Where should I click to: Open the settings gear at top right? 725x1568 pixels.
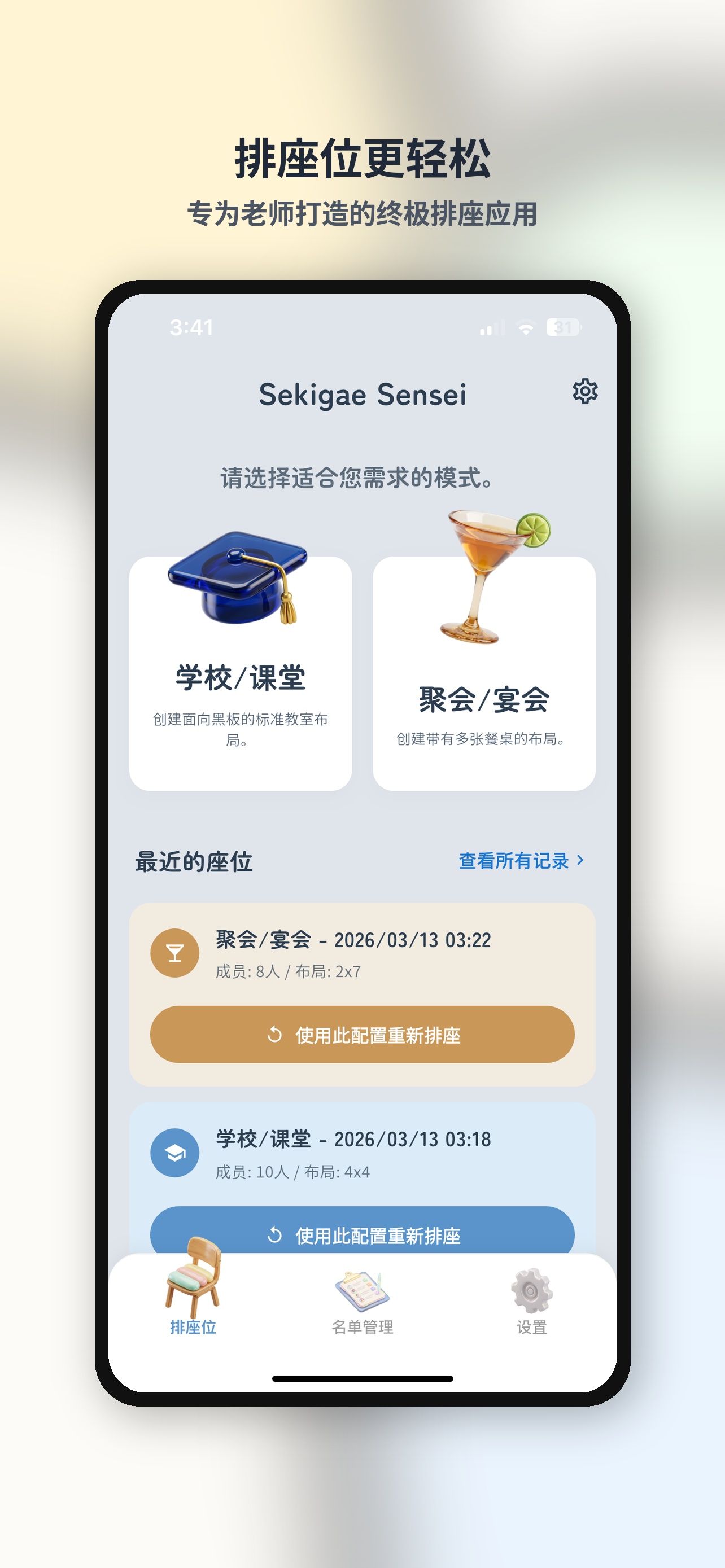coord(586,391)
